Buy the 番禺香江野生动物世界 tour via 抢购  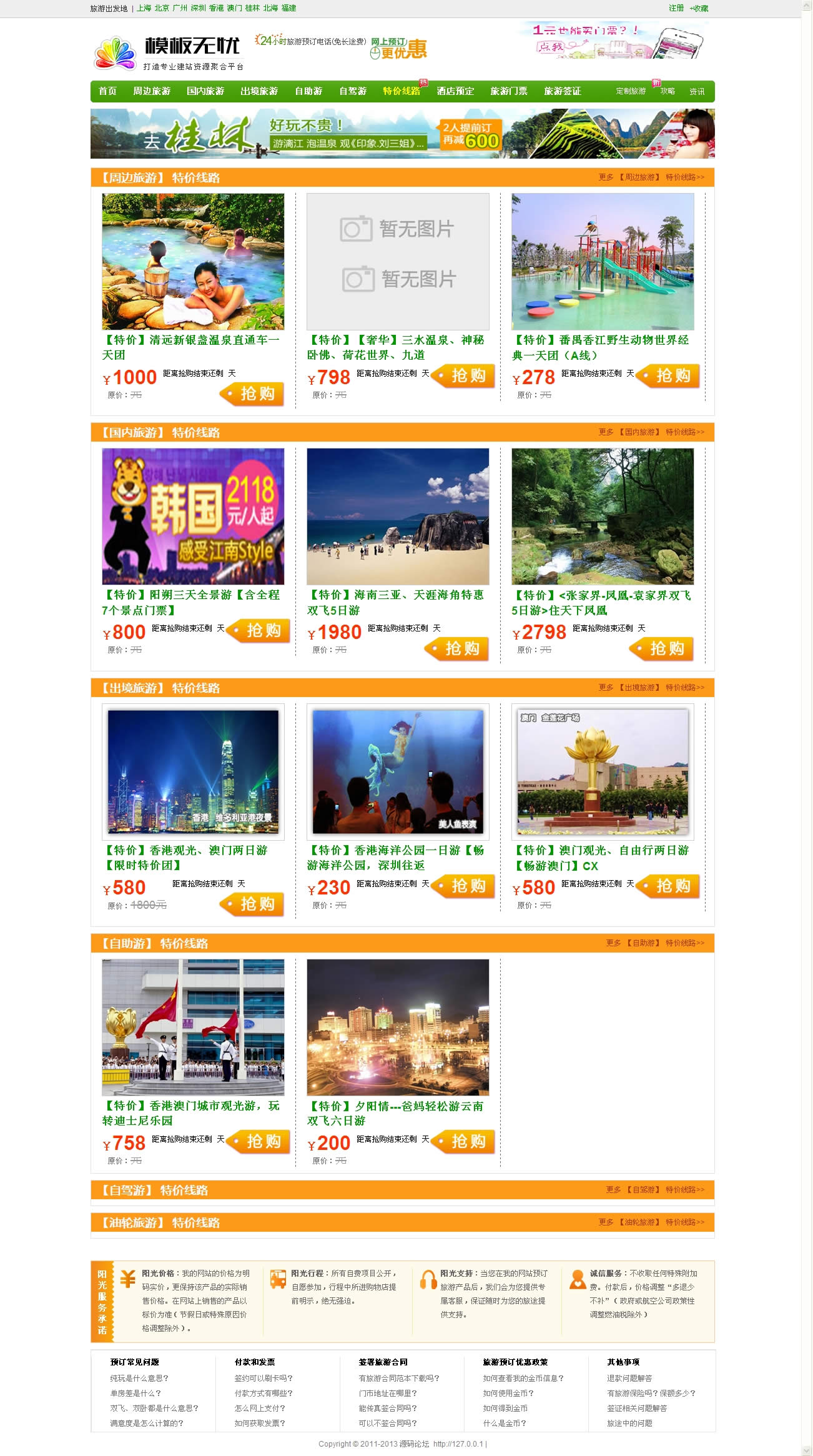[668, 375]
